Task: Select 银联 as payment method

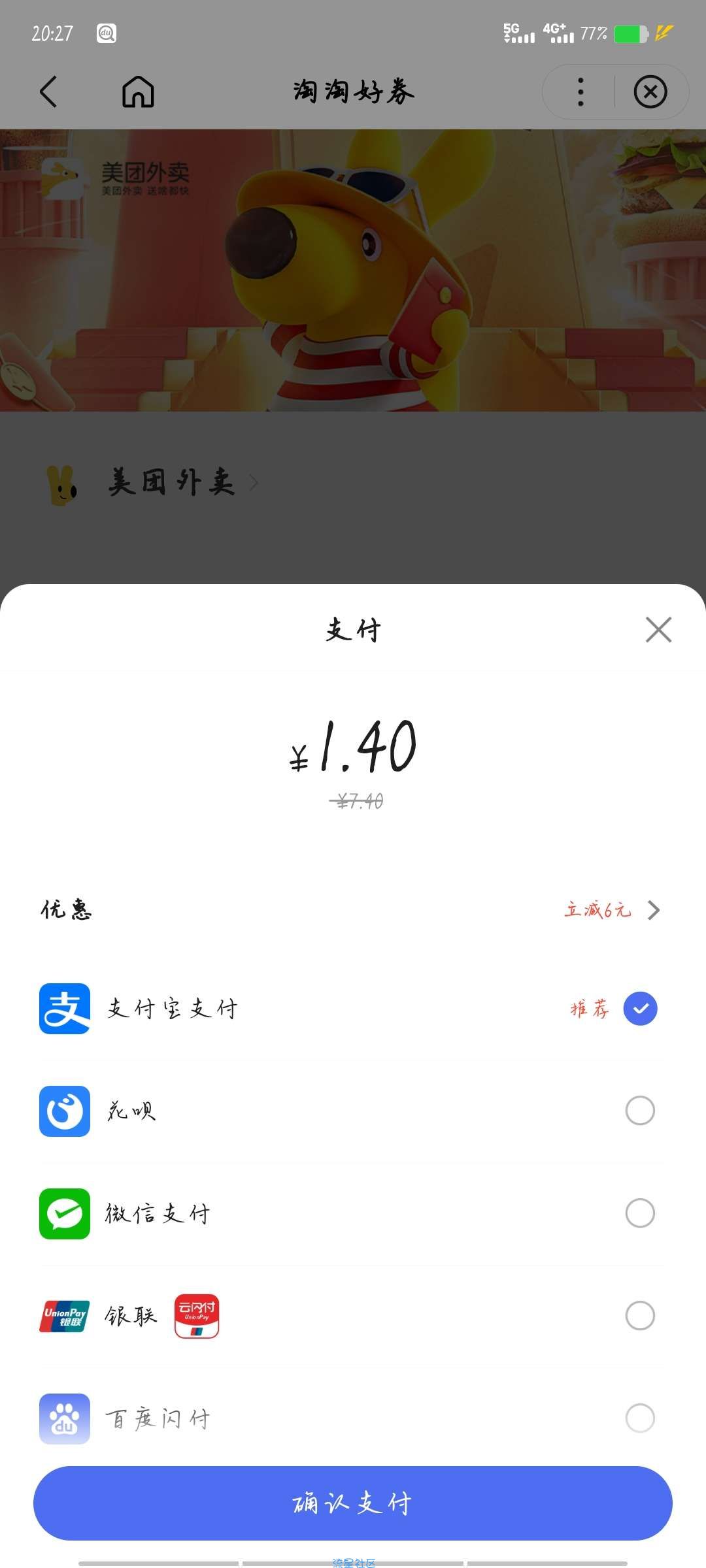Action: (x=640, y=1316)
